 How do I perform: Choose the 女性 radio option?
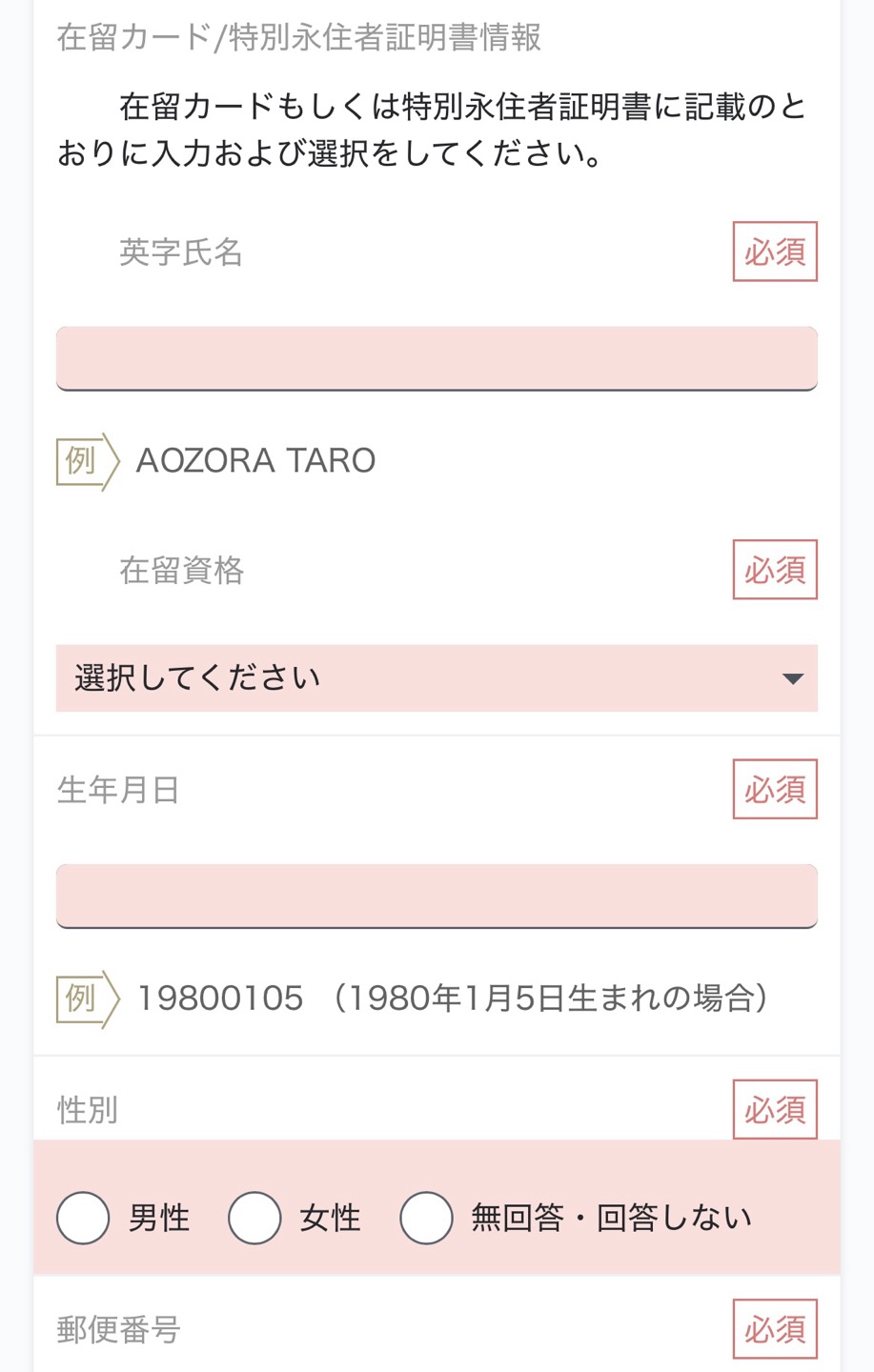tap(254, 1218)
